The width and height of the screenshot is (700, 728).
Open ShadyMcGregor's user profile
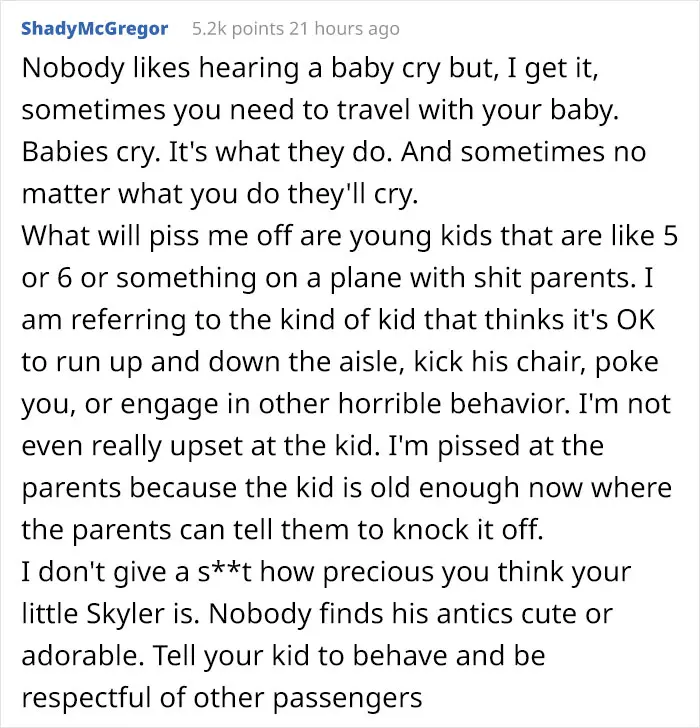click(94, 28)
